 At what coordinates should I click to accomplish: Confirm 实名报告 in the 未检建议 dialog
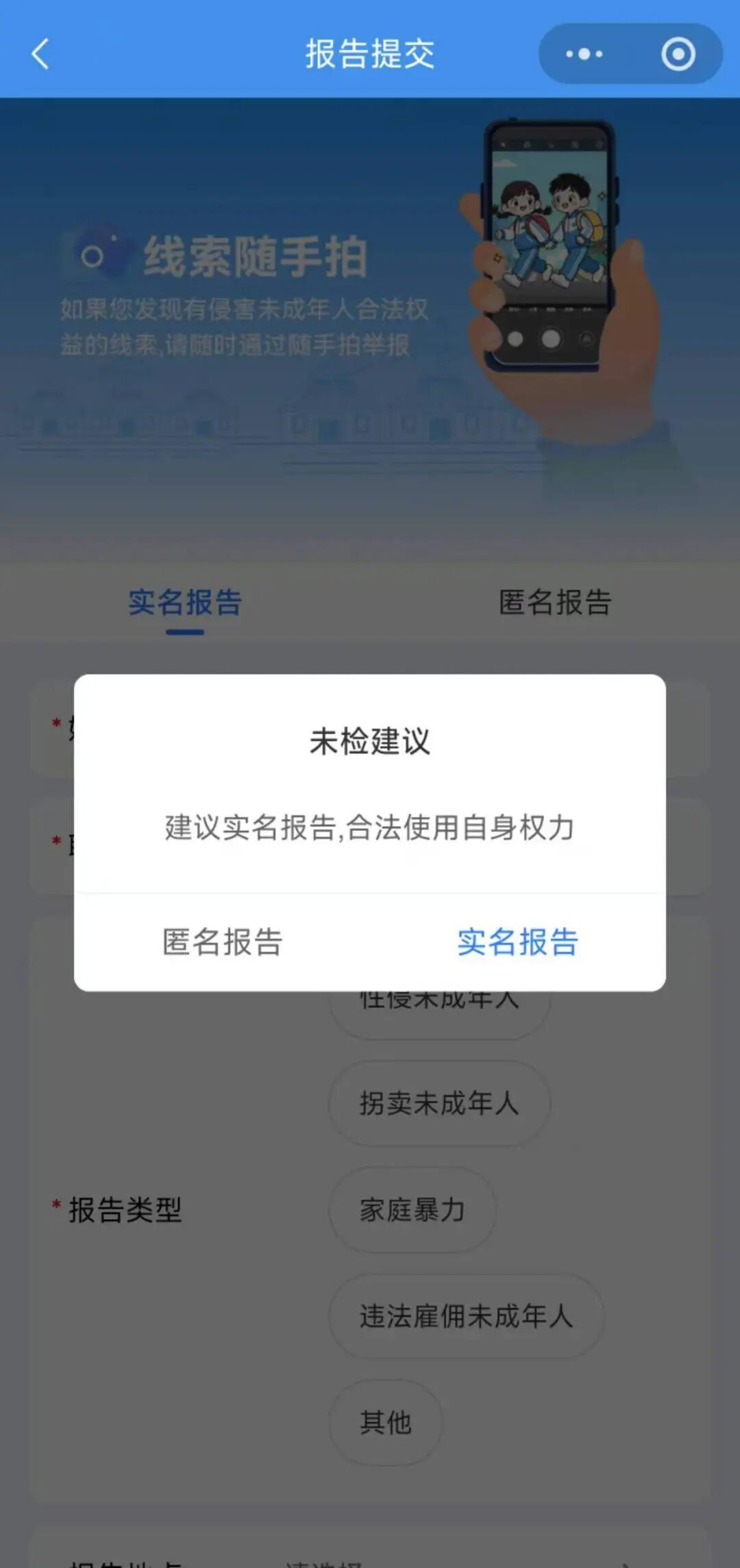pyautogui.click(x=518, y=942)
